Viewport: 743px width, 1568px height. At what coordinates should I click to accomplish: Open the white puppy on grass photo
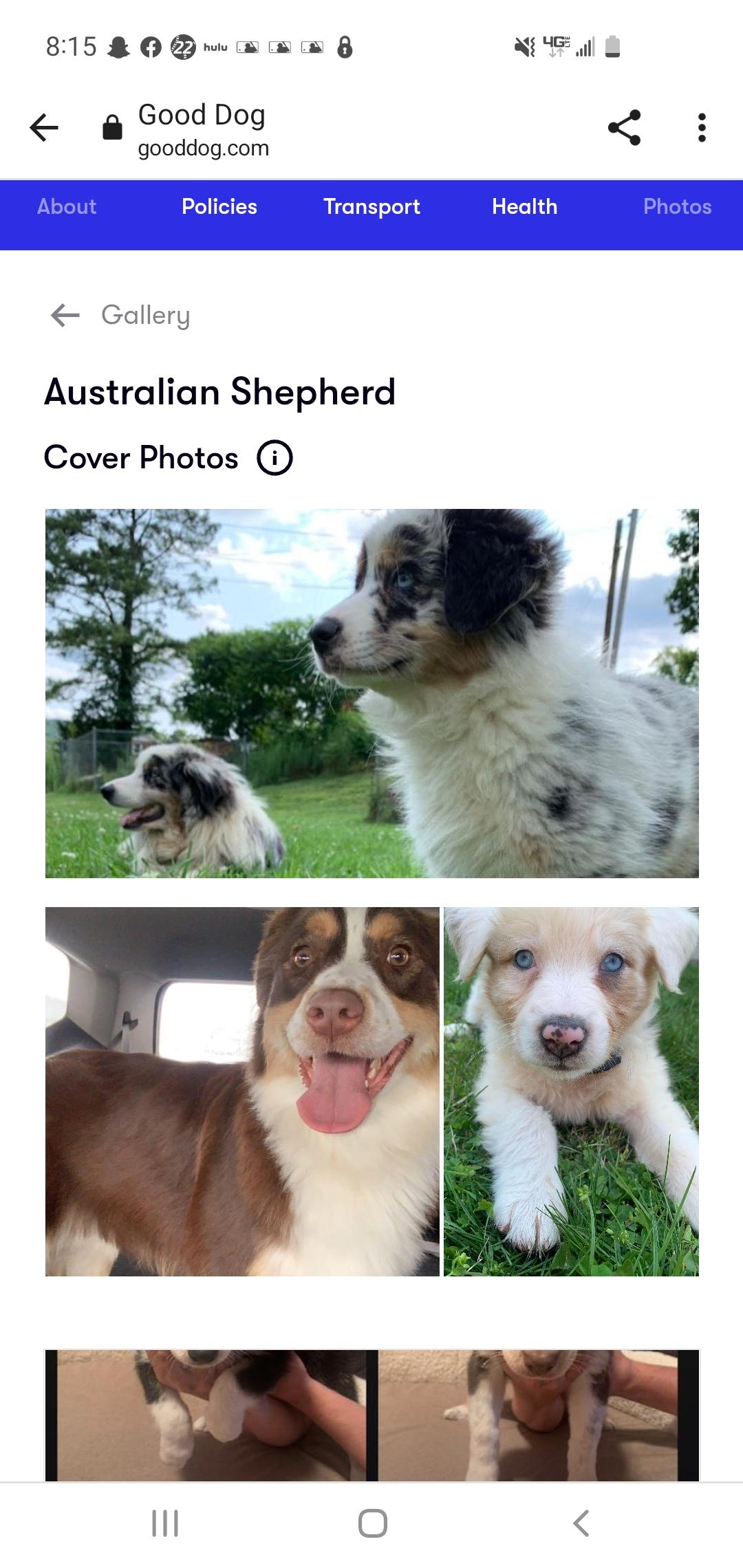571,1091
